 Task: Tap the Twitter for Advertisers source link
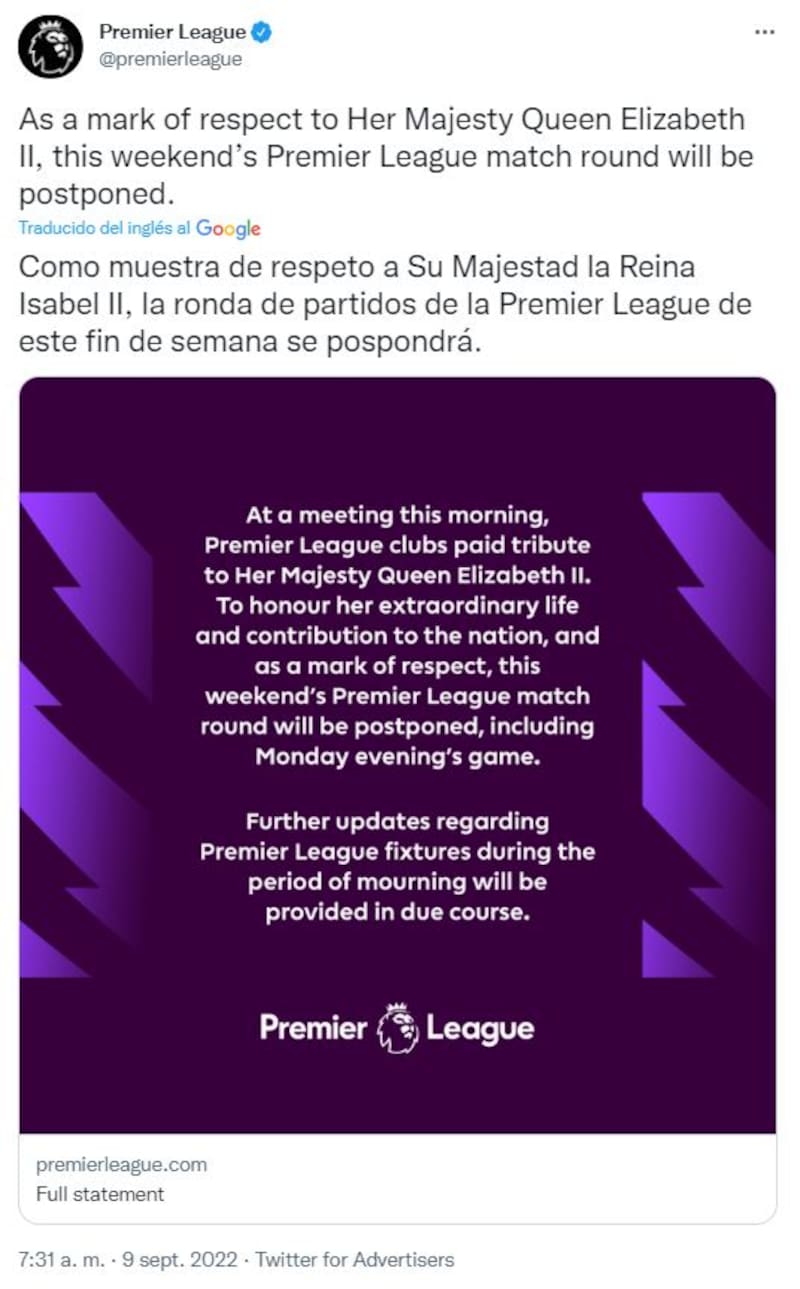(354, 1260)
